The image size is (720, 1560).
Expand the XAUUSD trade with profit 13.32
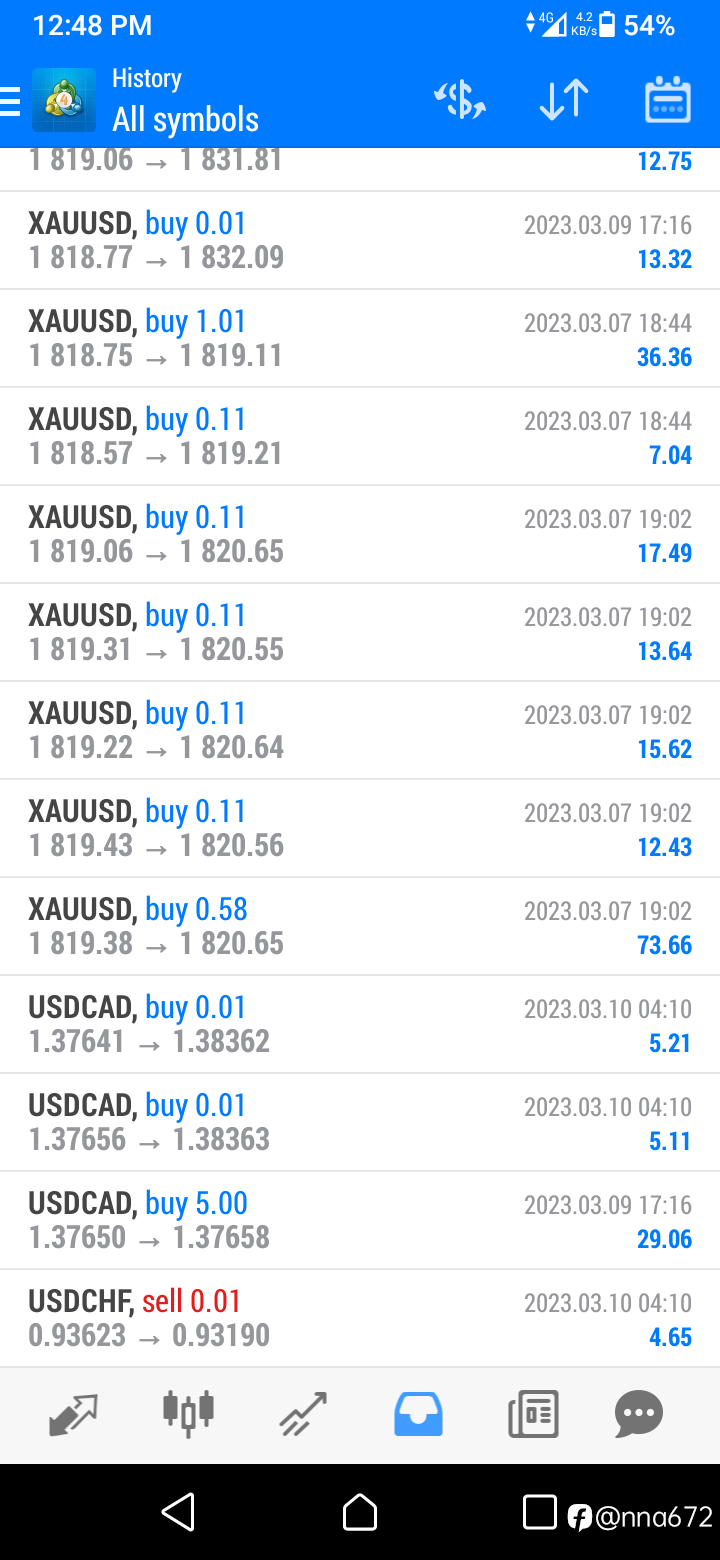pyautogui.click(x=360, y=241)
